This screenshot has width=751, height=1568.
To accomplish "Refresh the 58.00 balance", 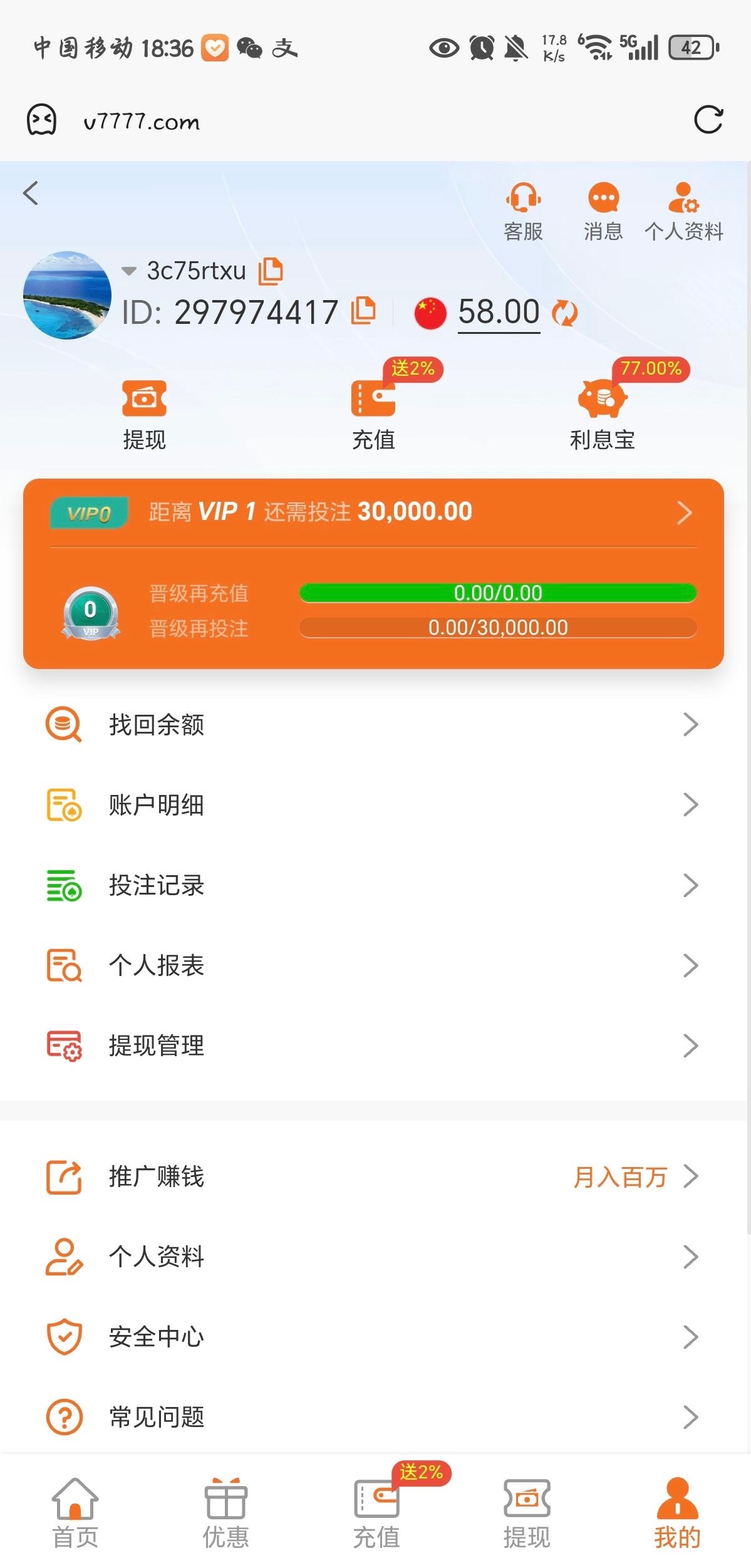I will [x=564, y=313].
